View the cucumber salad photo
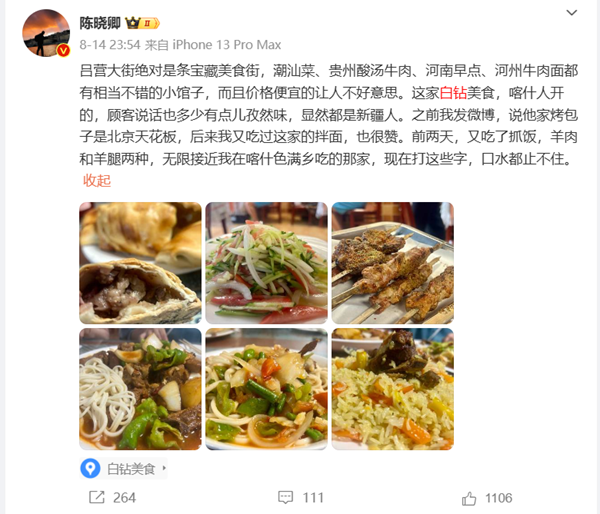This screenshot has height=514, width=600. point(265,262)
